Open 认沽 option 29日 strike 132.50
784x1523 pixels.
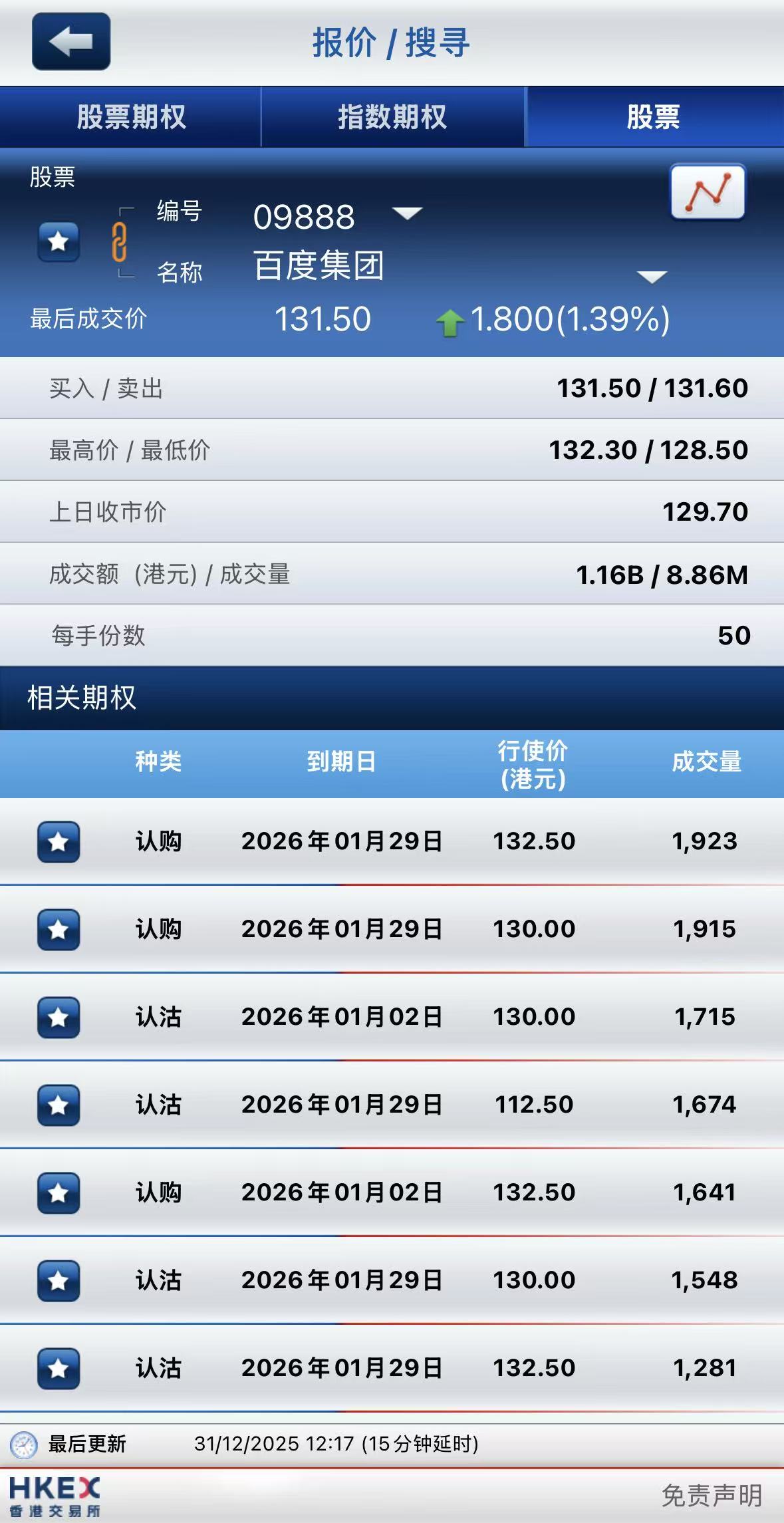click(392, 1368)
